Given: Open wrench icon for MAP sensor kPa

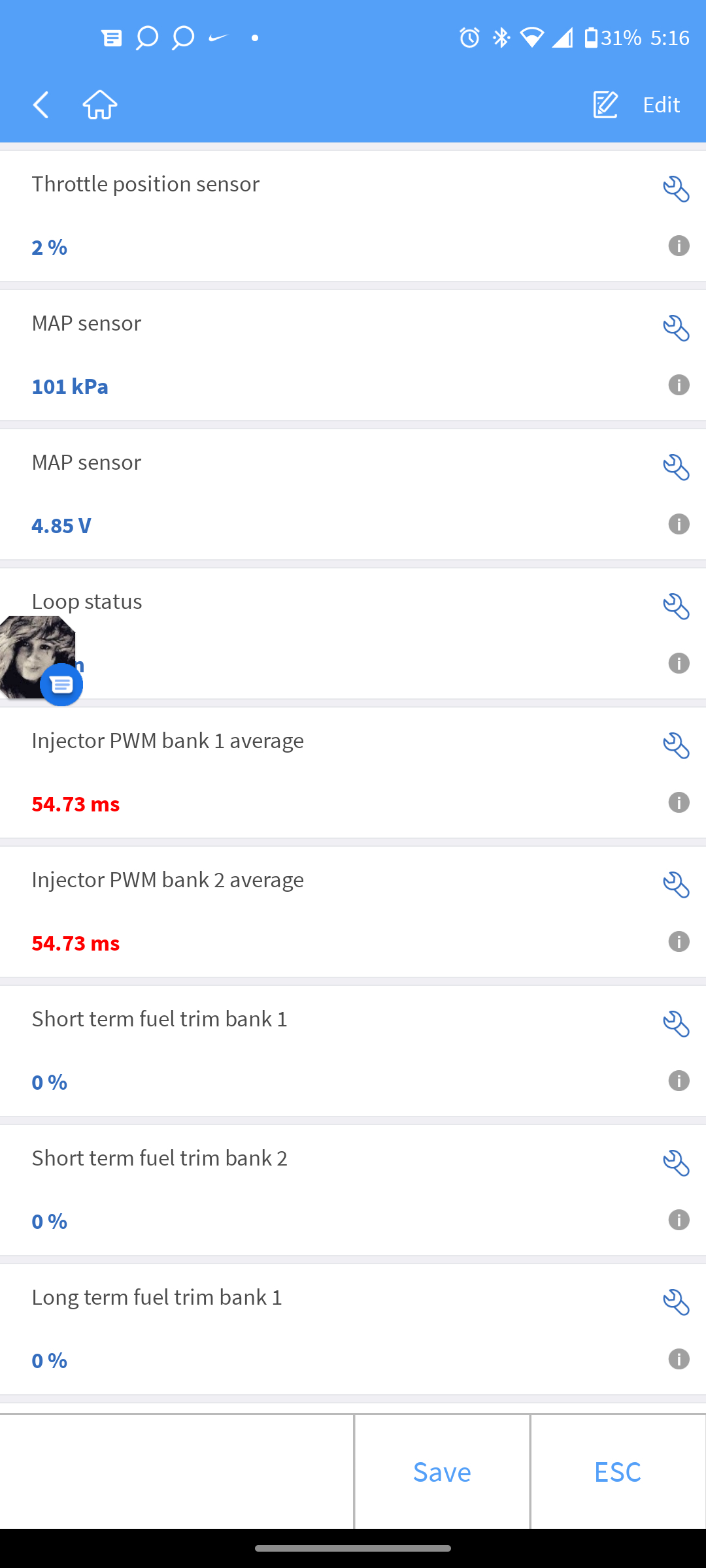Looking at the screenshot, I should coord(676,329).
